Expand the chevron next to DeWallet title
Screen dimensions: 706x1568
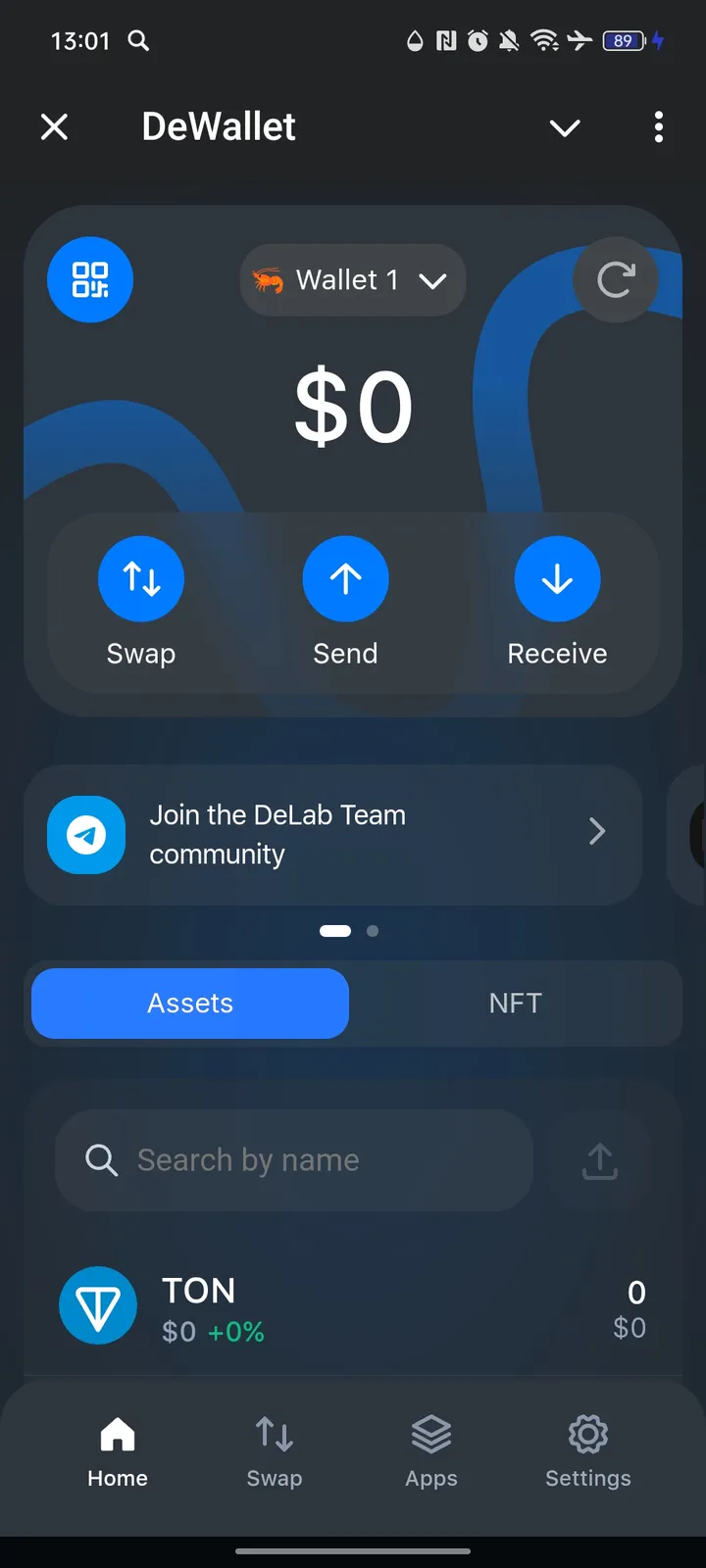coord(564,127)
